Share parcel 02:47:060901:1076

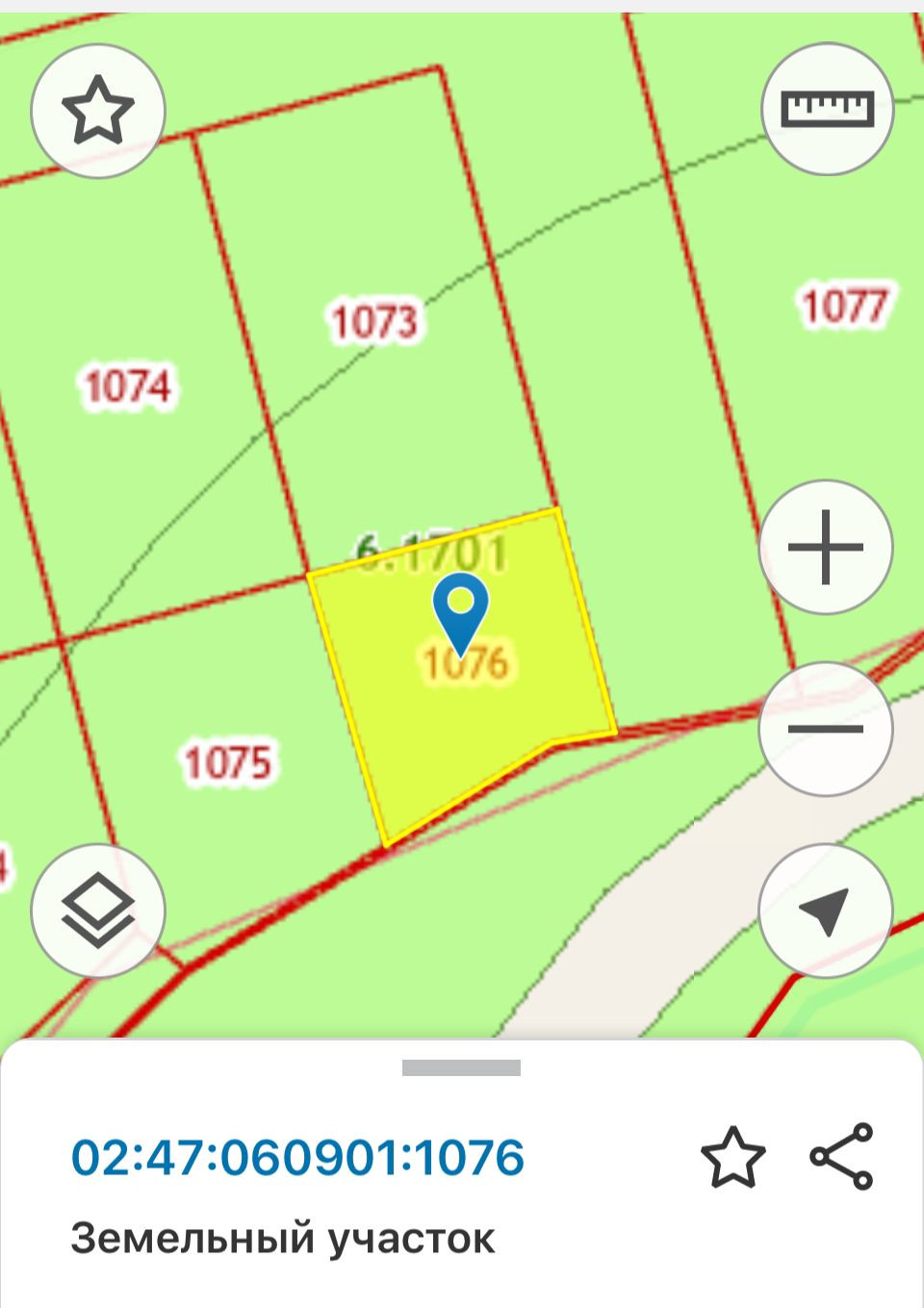[x=841, y=1157]
